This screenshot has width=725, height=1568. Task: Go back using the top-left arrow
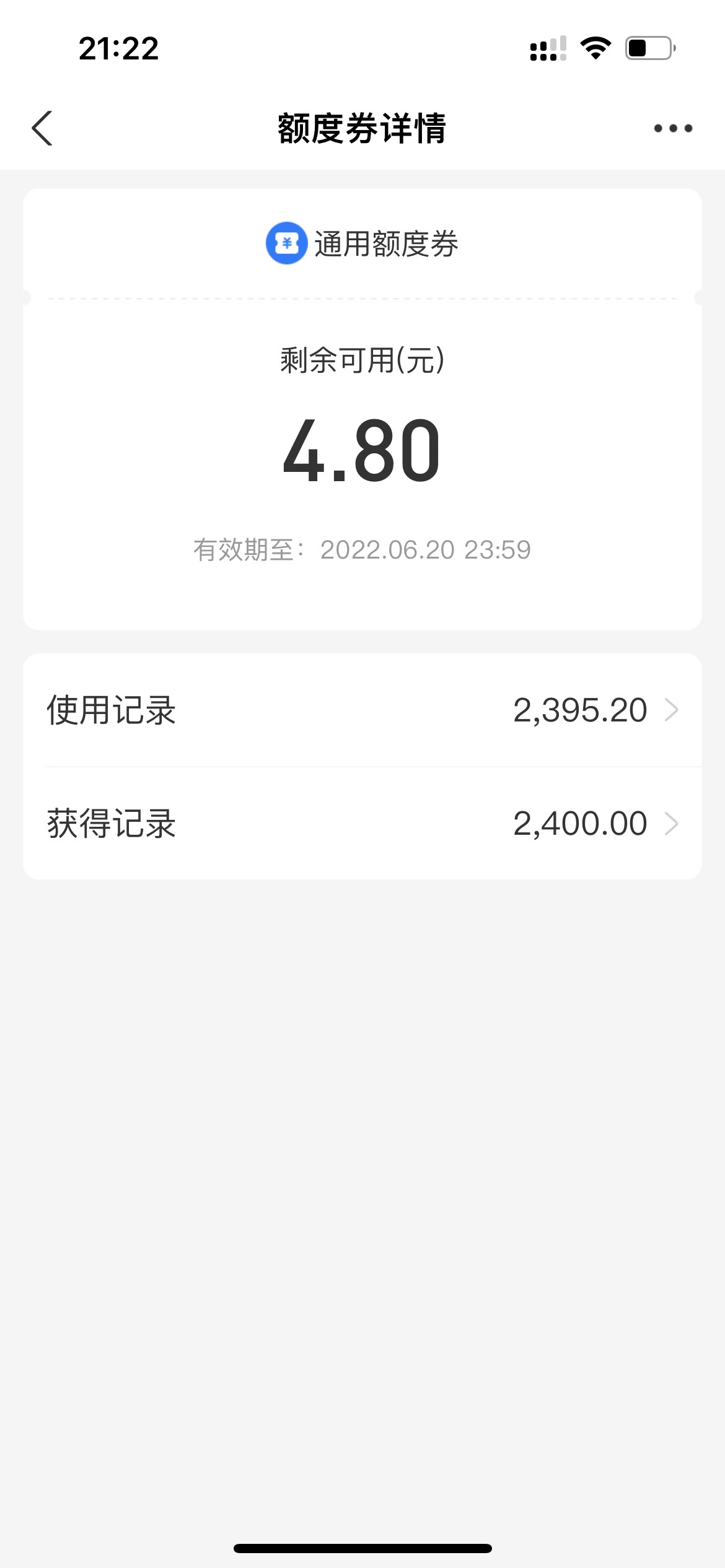[42, 128]
